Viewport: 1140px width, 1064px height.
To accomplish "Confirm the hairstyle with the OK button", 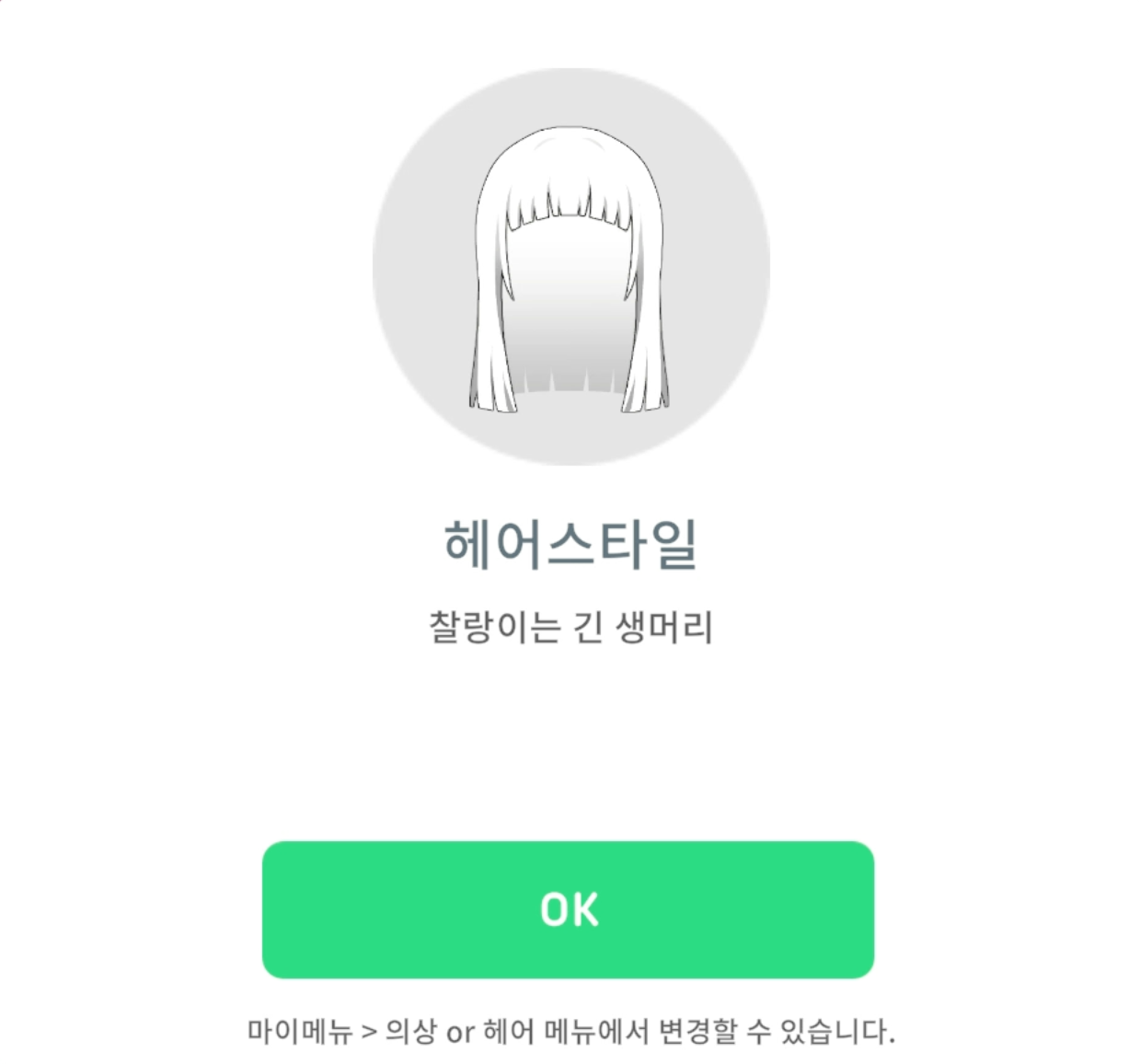I will coord(568,909).
